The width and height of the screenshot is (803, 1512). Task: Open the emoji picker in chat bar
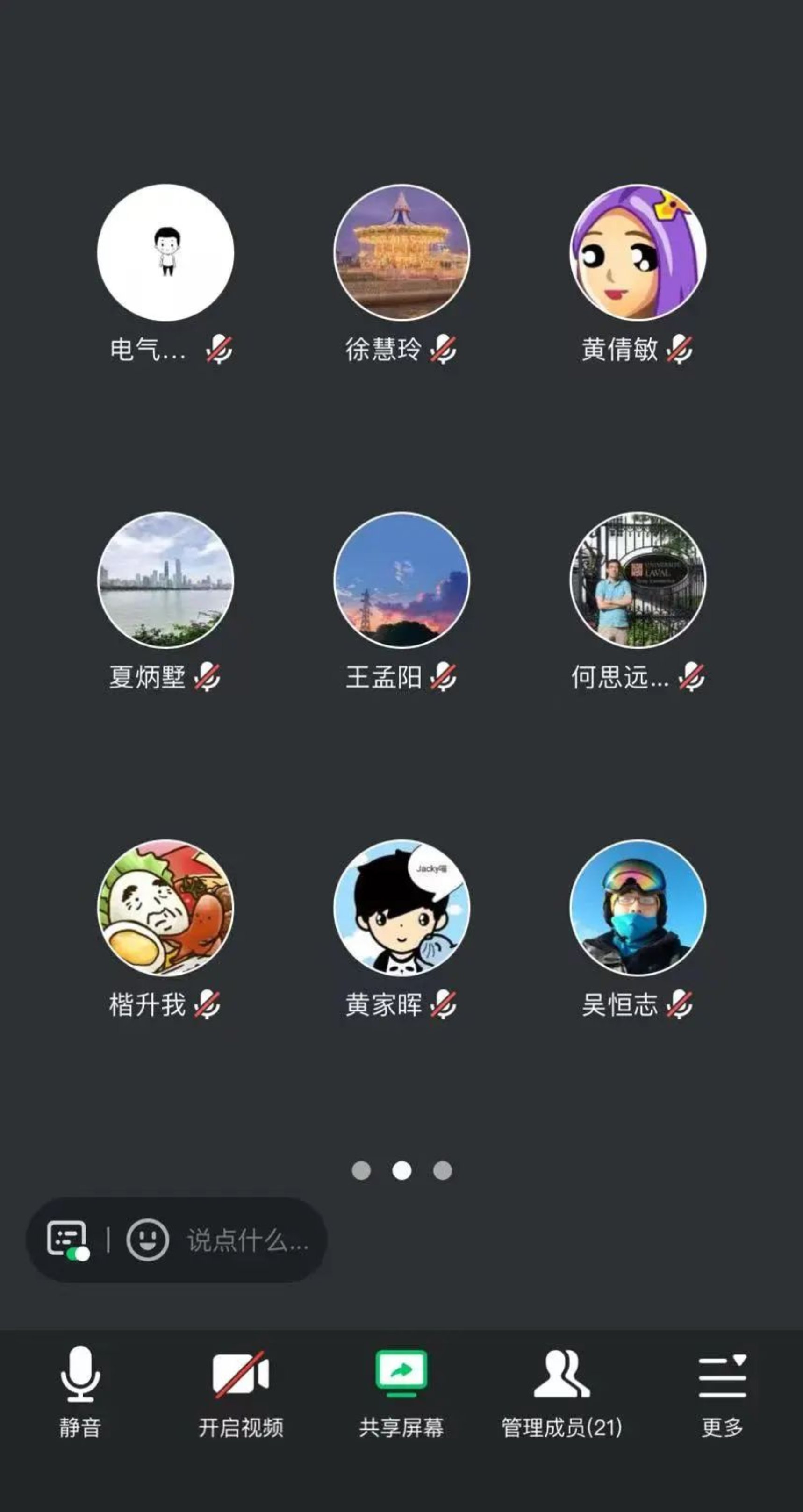[x=147, y=1240]
